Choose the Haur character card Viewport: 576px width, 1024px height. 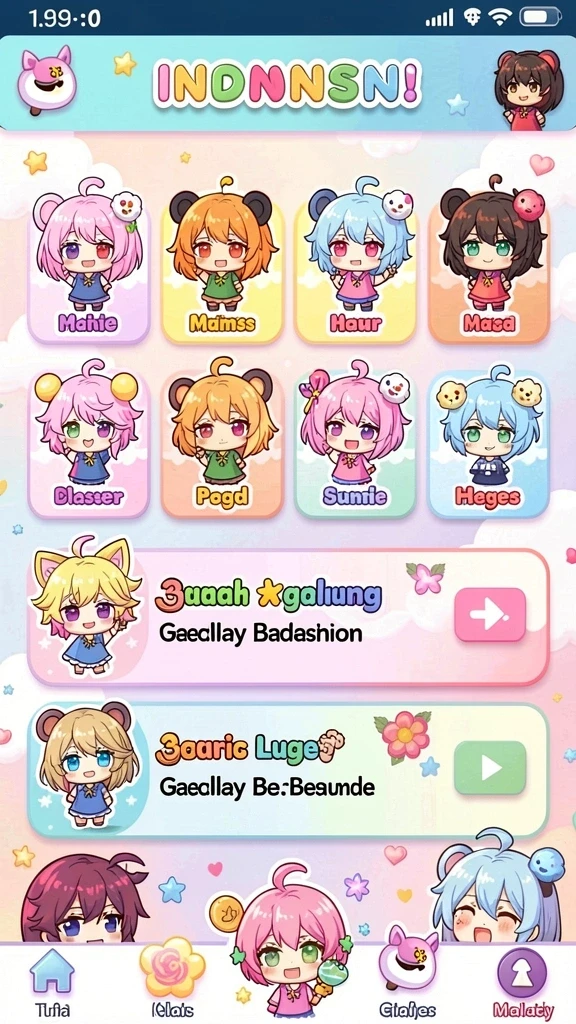click(355, 266)
